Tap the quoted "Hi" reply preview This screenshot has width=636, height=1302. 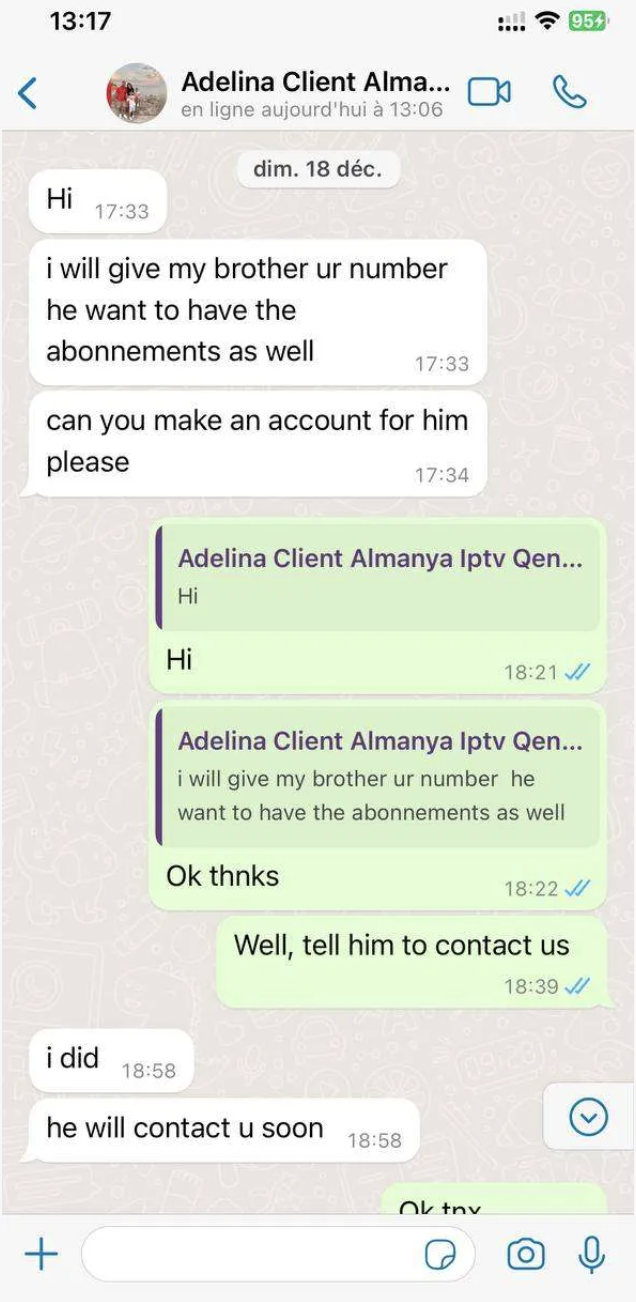[x=380, y=577]
